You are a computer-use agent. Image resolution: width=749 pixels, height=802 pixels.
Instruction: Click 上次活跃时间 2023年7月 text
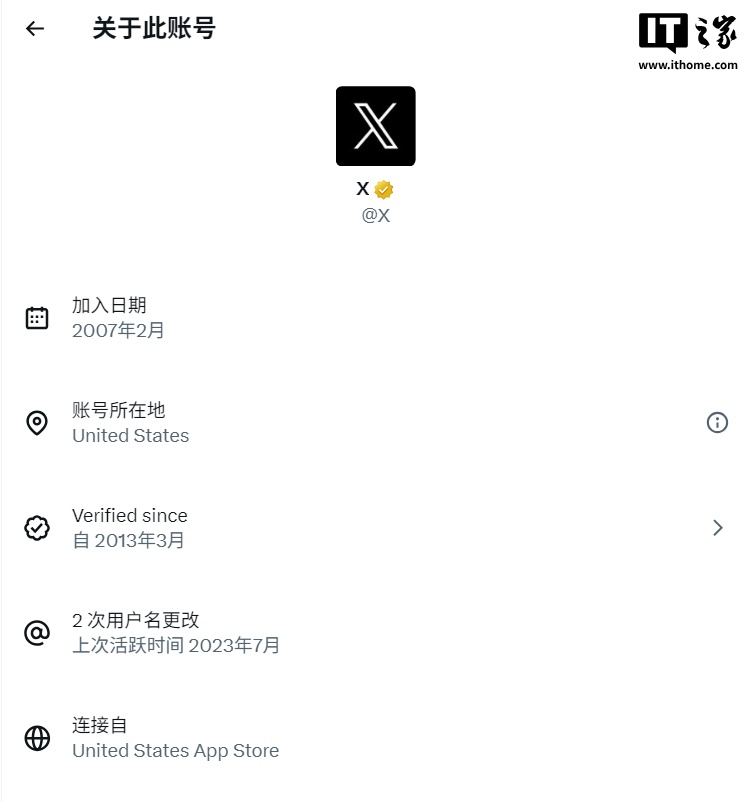click(x=176, y=645)
